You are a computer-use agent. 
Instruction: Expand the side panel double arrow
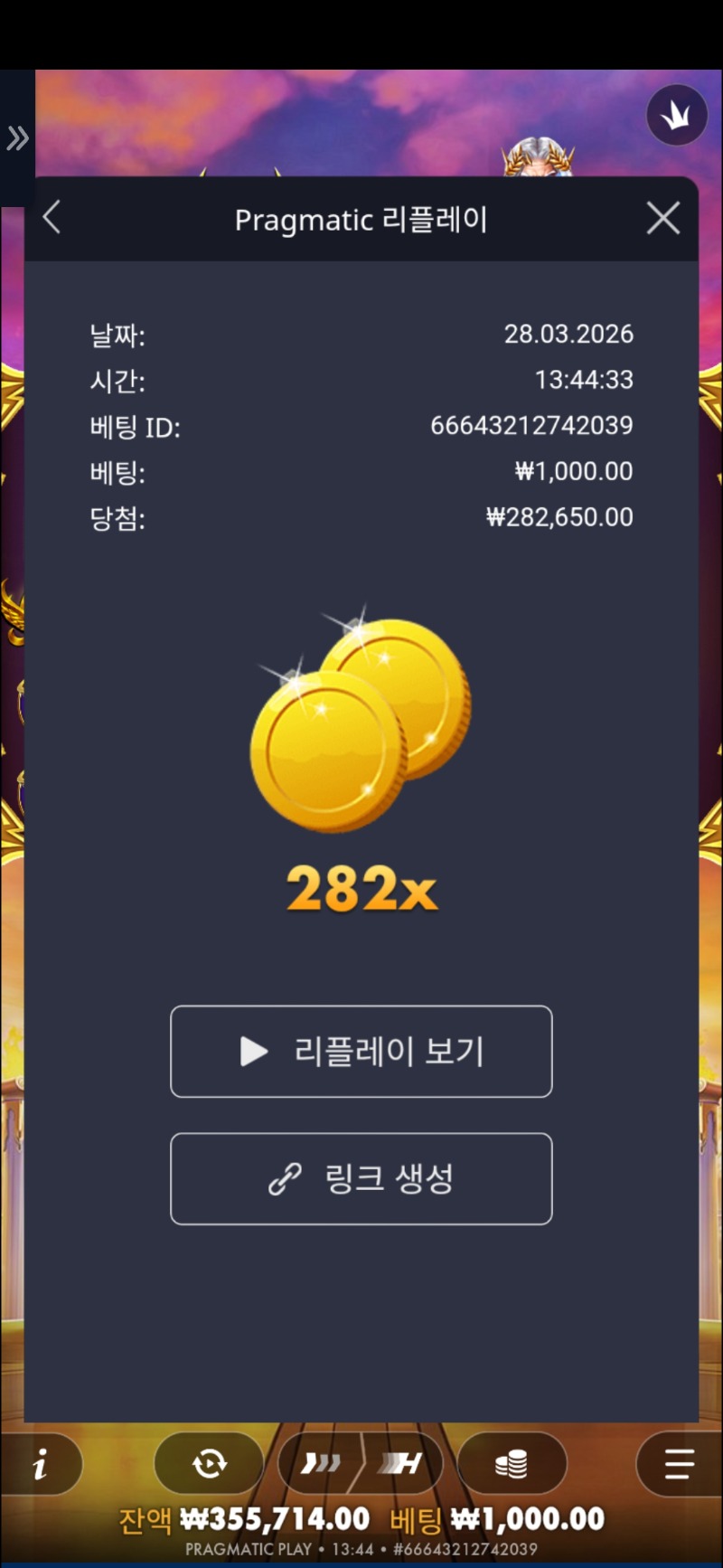pos(17,138)
